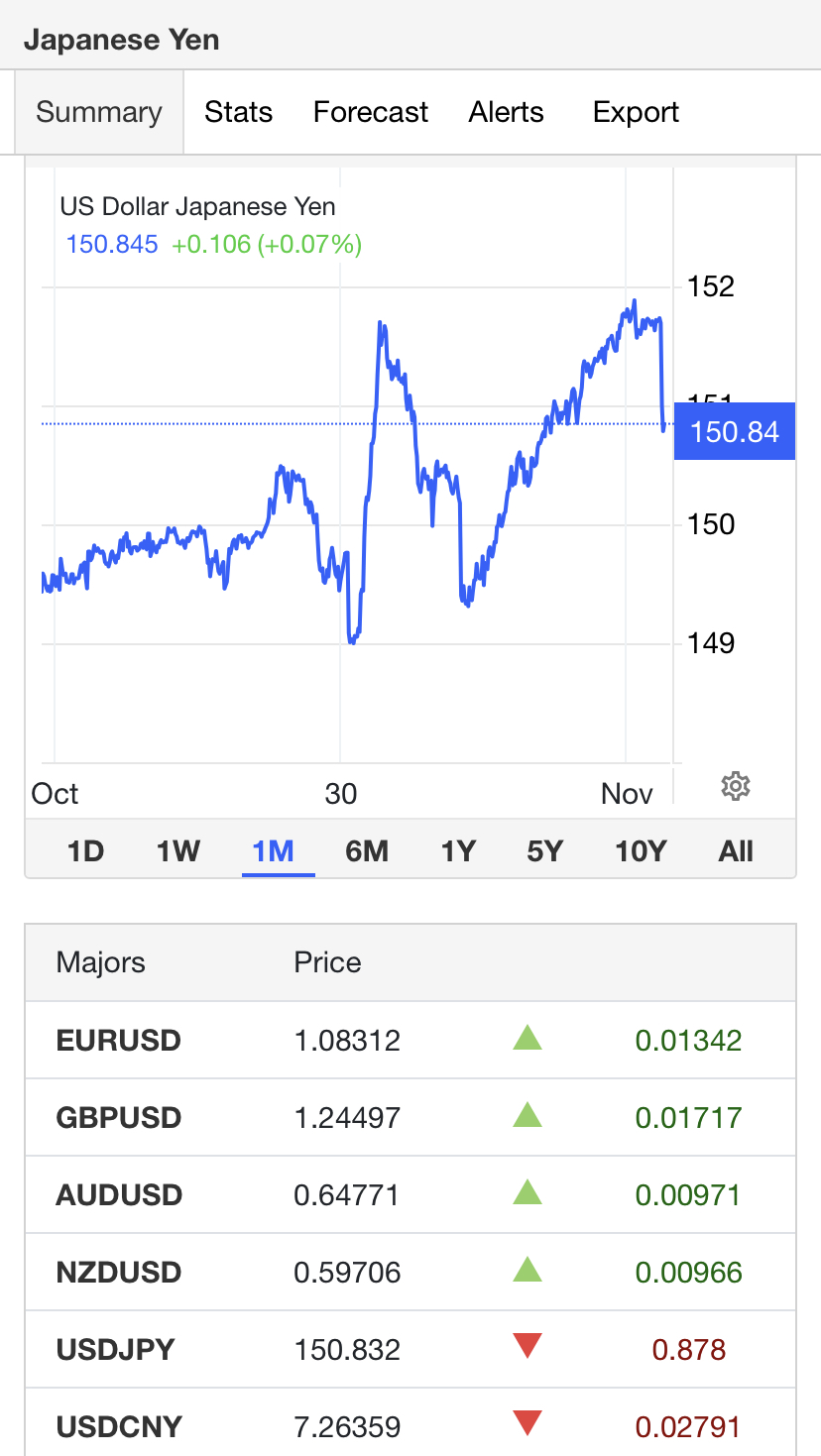
Task: Select the Export tab
Action: pyautogui.click(x=636, y=112)
